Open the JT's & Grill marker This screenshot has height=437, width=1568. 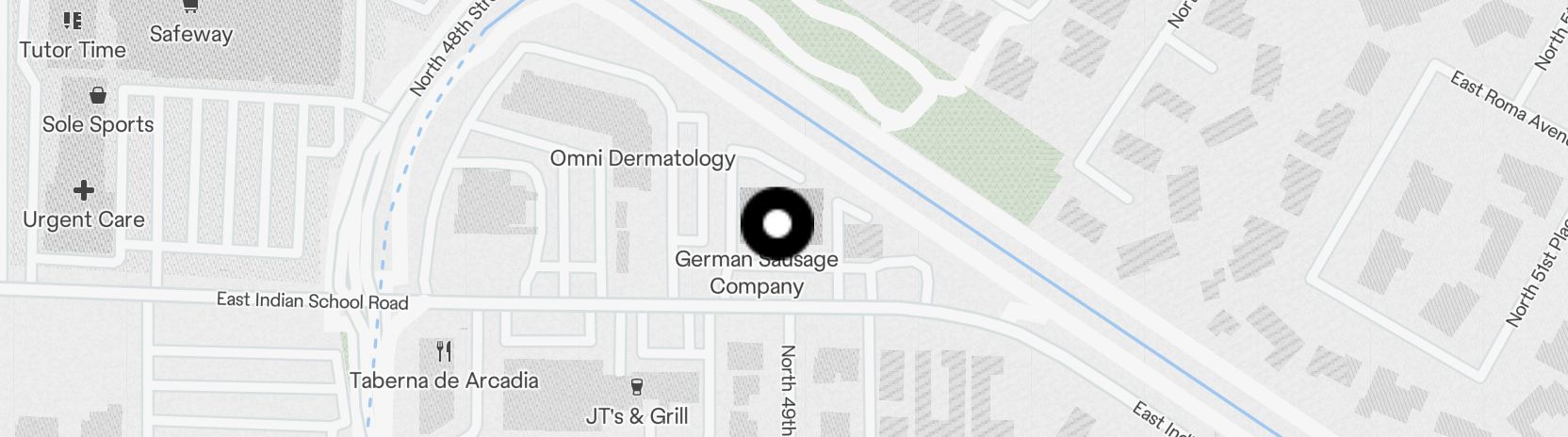point(637,387)
